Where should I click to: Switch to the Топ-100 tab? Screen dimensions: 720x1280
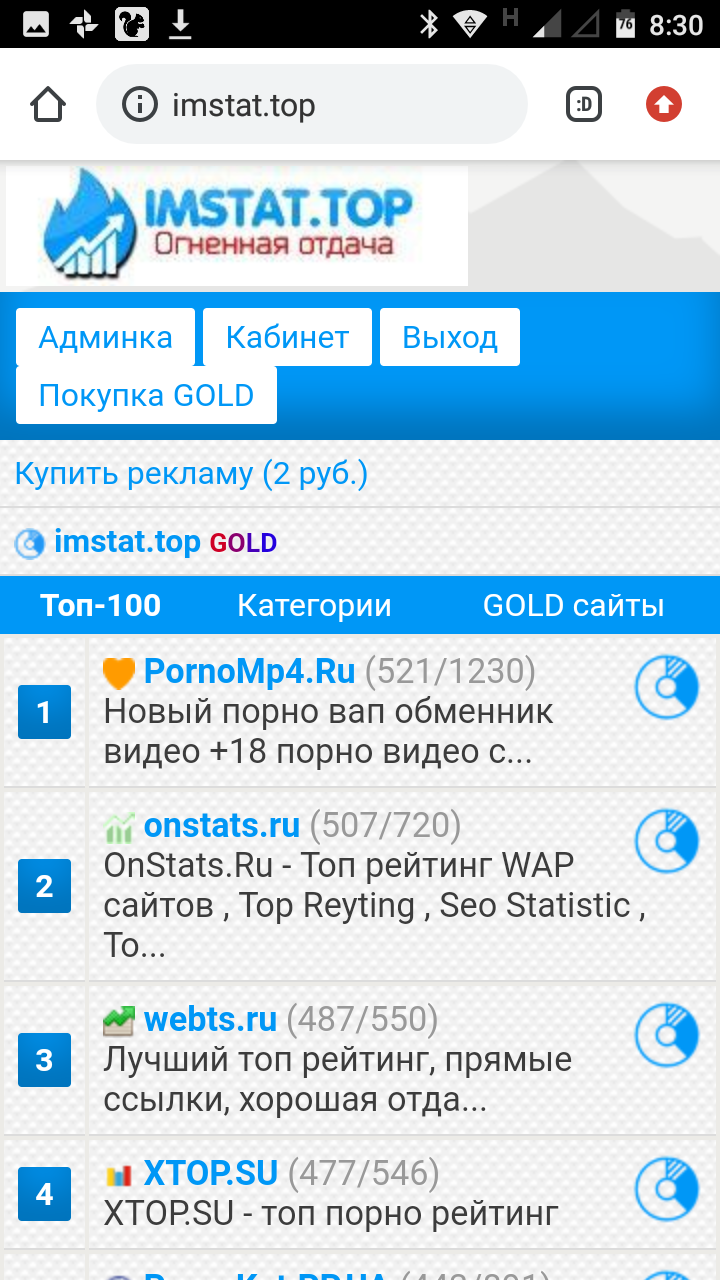pyautogui.click(x=100, y=605)
